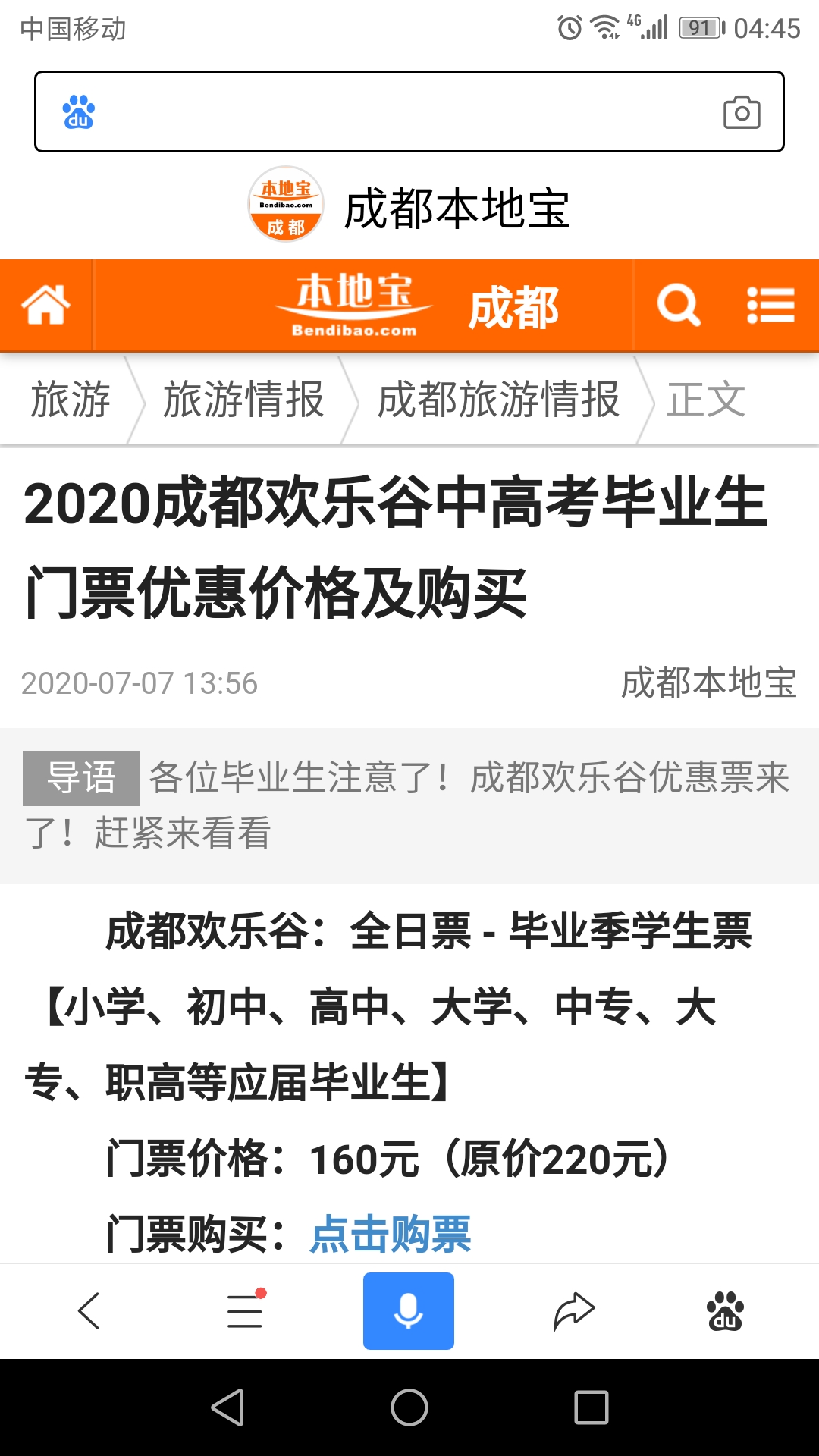Open the 旅游 breadcrumb
This screenshot has width=819, height=1456.
point(71,399)
